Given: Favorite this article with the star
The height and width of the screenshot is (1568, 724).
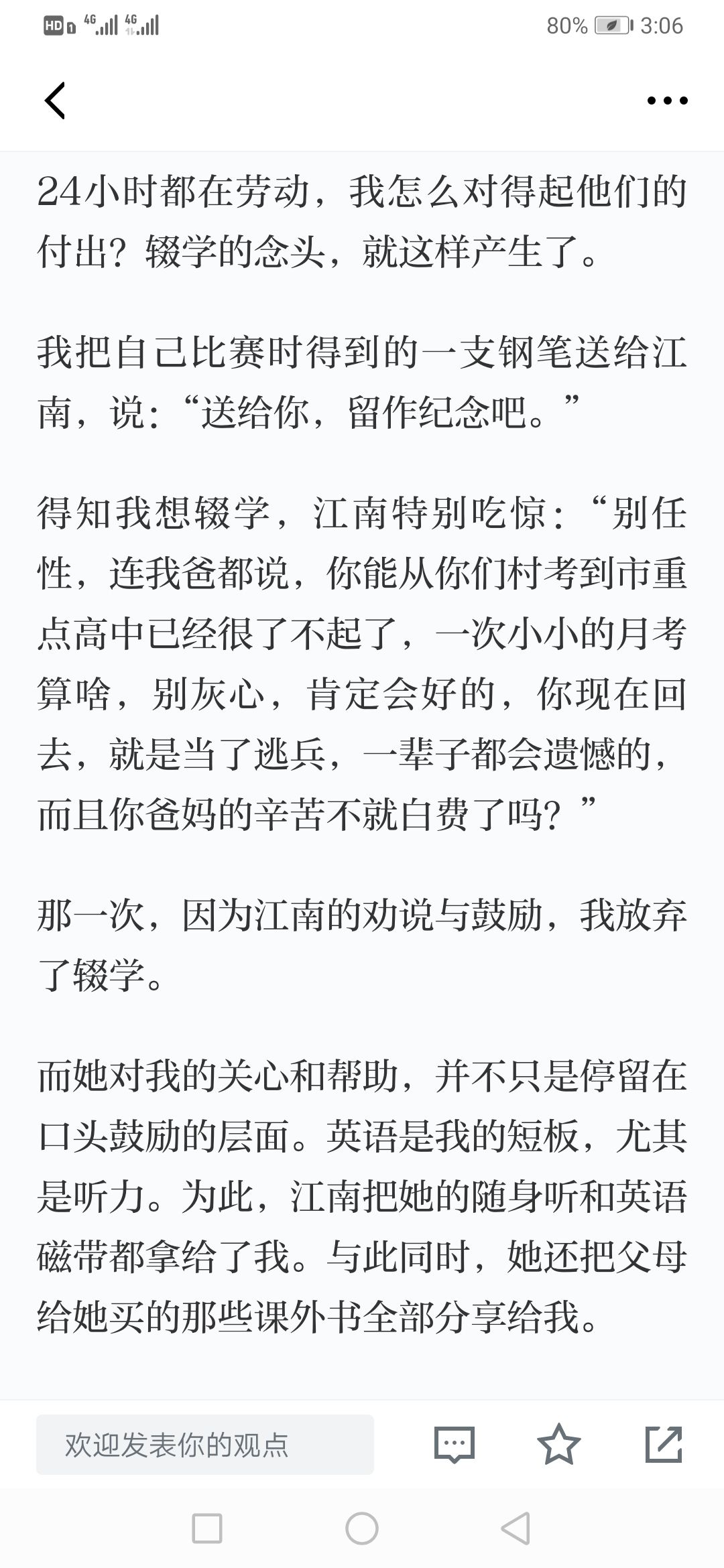Looking at the screenshot, I should (x=559, y=1444).
